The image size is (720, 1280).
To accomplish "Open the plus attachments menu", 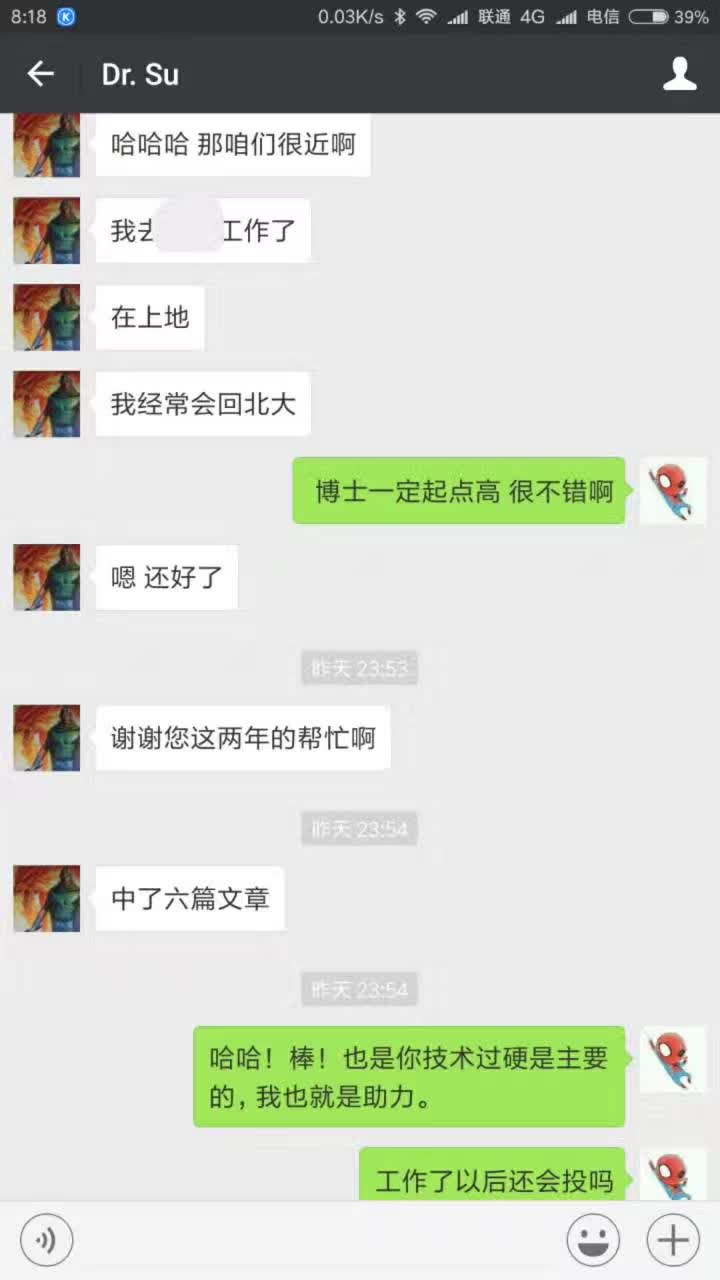I will pos(673,1241).
